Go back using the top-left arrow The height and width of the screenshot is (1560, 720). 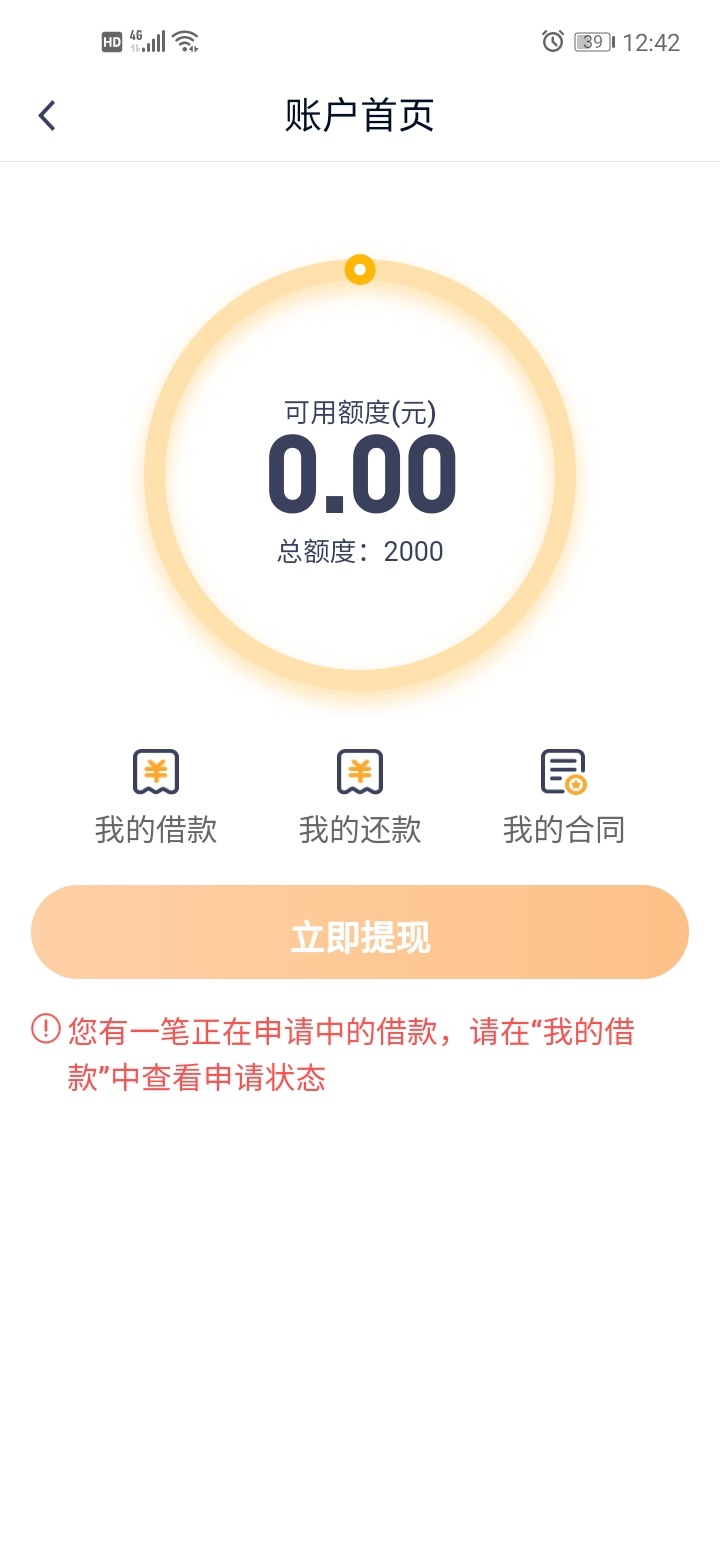[x=47, y=116]
